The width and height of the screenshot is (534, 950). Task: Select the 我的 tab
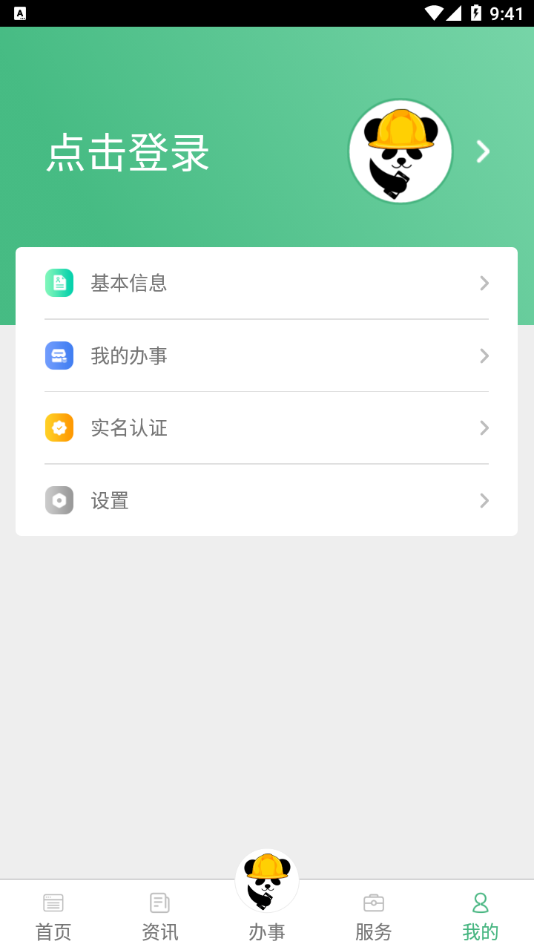pyautogui.click(x=480, y=916)
